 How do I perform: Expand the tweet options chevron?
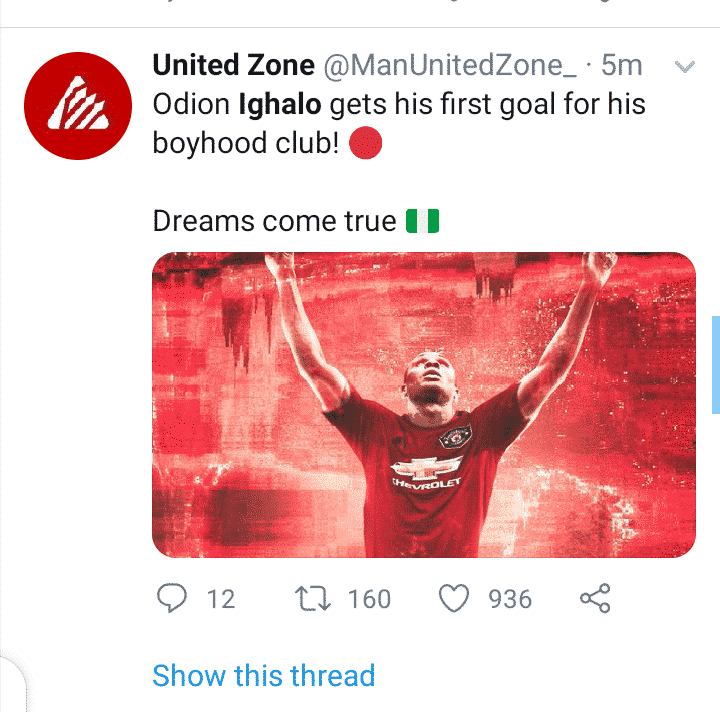click(685, 68)
